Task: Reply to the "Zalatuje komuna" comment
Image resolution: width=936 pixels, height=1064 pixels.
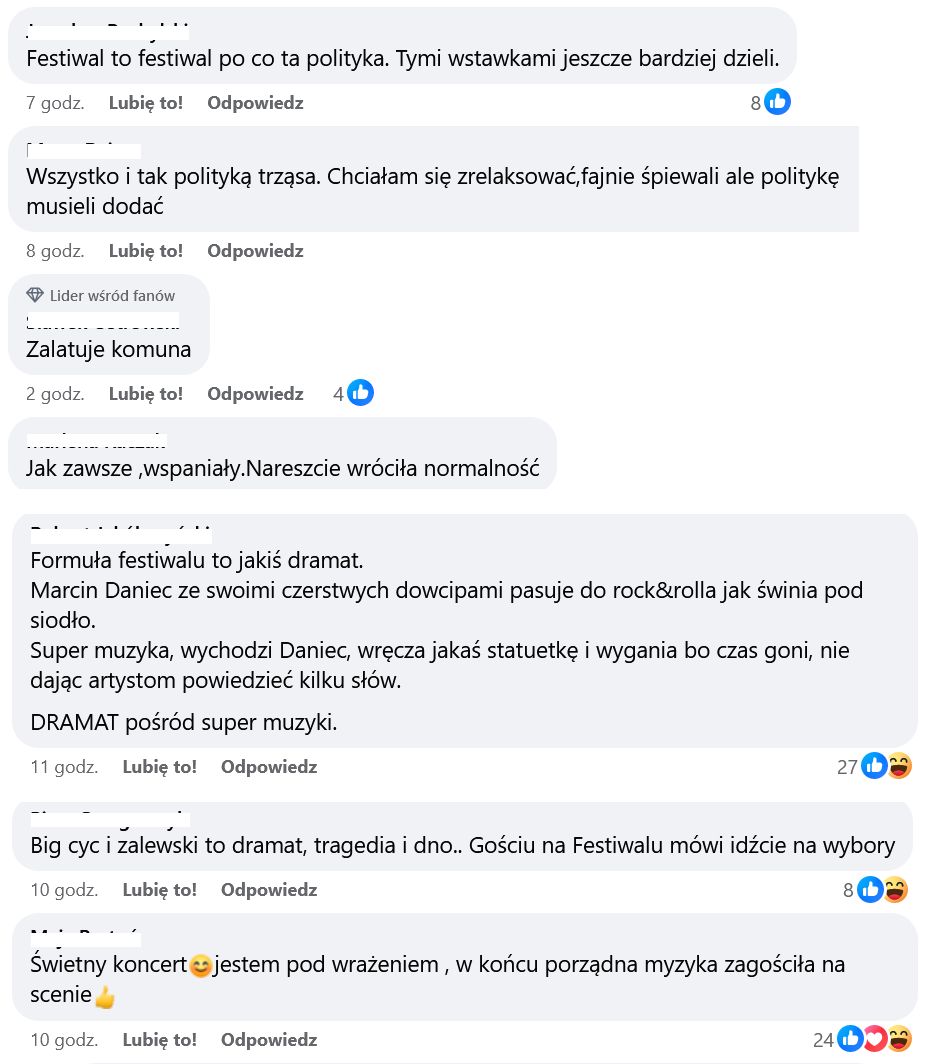Action: coord(255,393)
